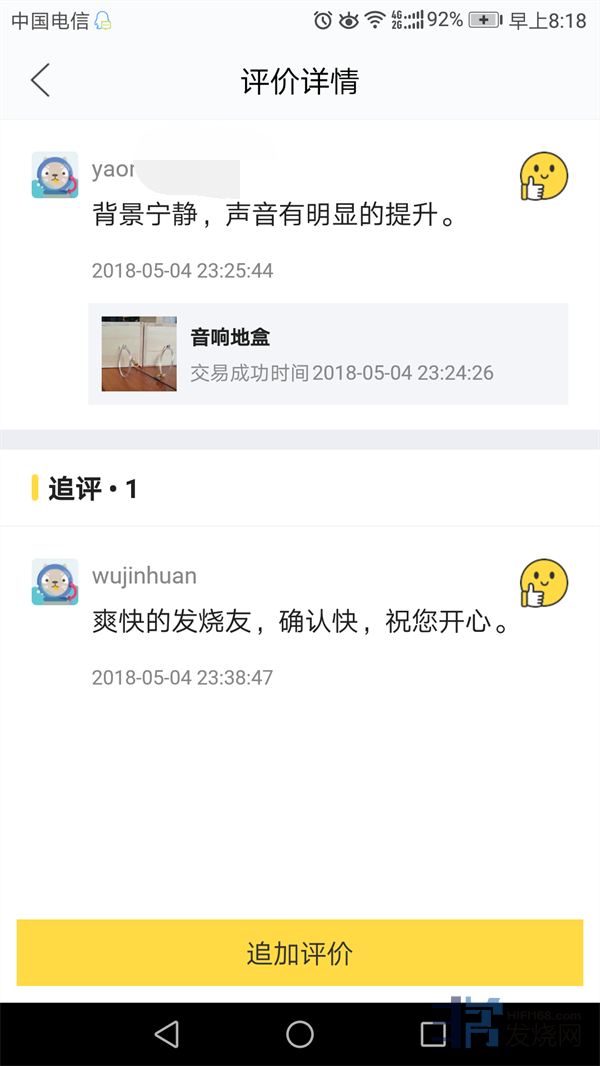Go back from 评价详情 page

click(x=40, y=80)
